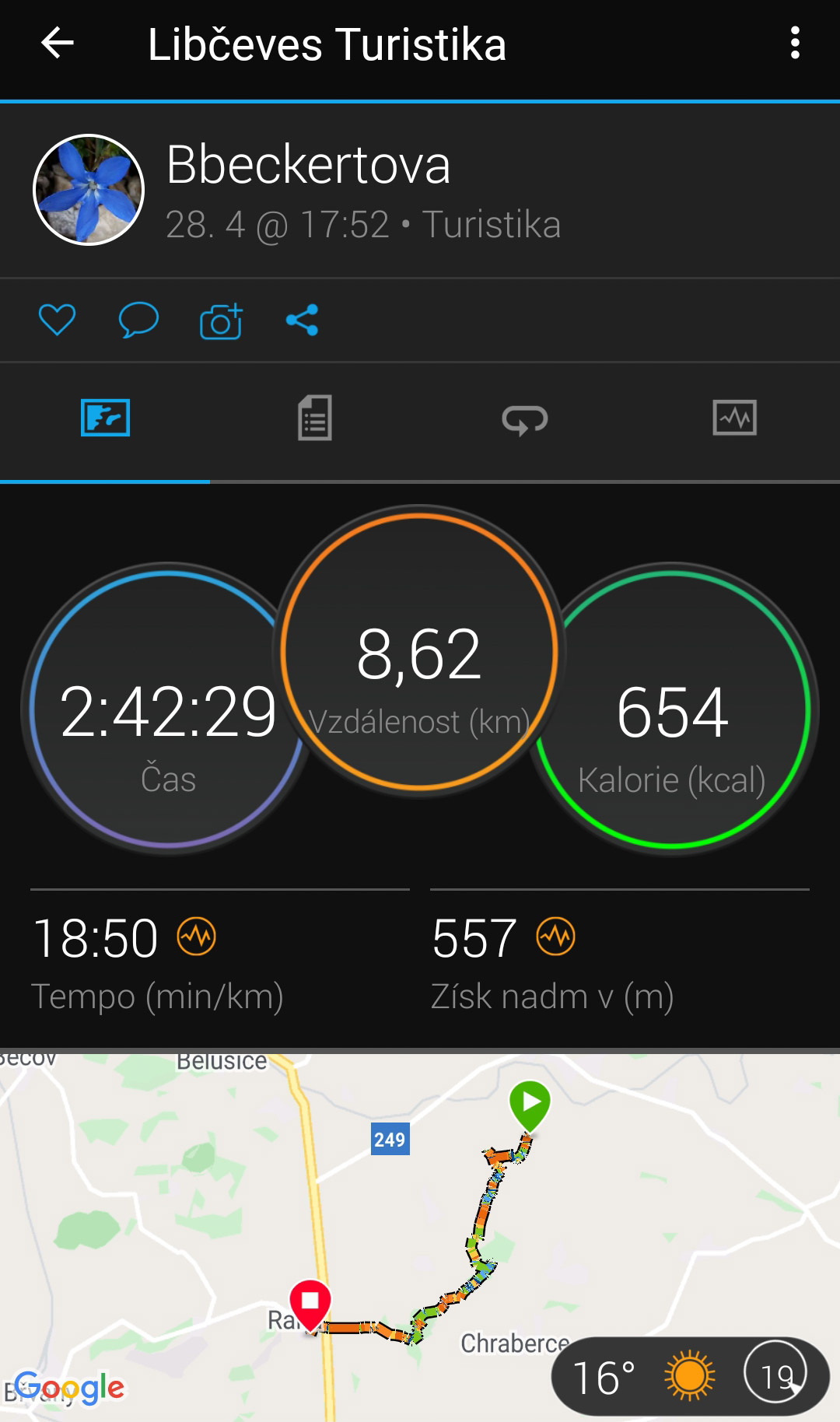840x1422 pixels.
Task: Add a comment to the activity
Action: point(138,320)
